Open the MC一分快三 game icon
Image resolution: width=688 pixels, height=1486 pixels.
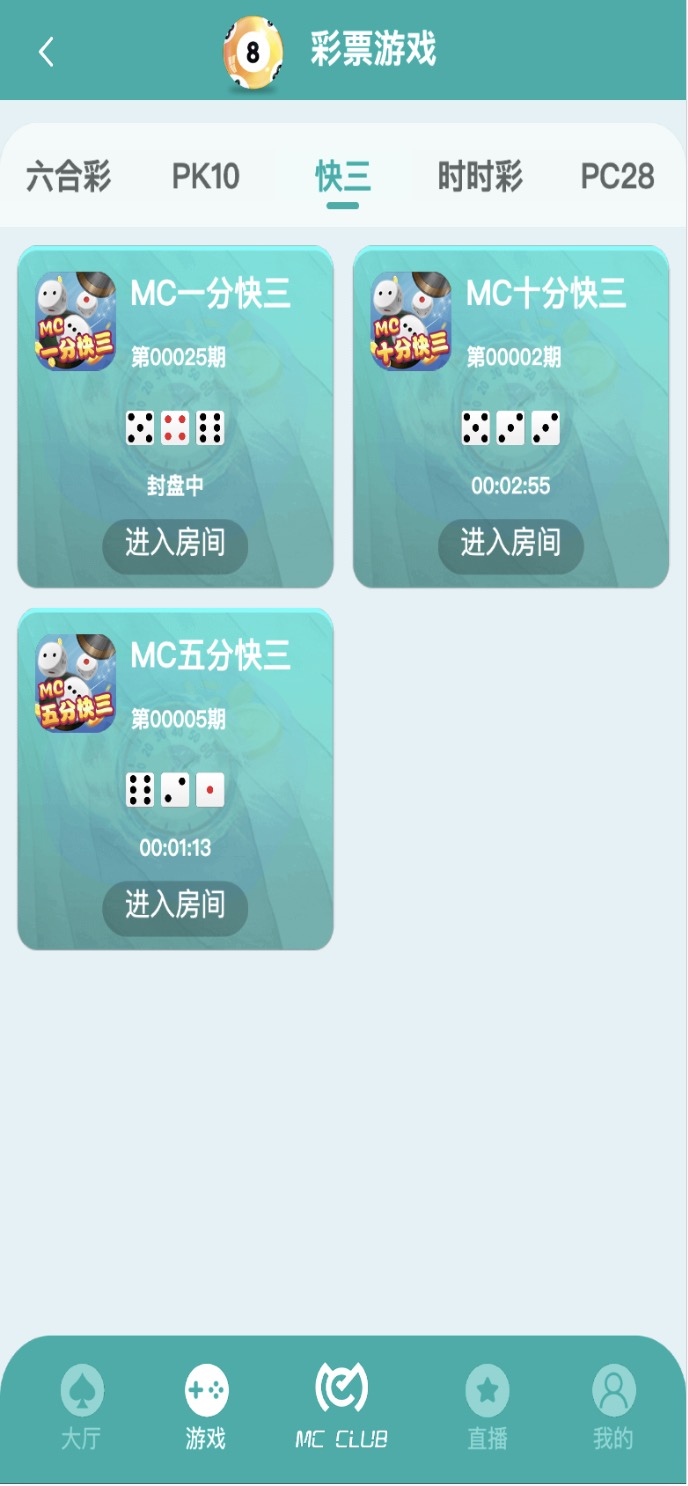click(x=76, y=321)
